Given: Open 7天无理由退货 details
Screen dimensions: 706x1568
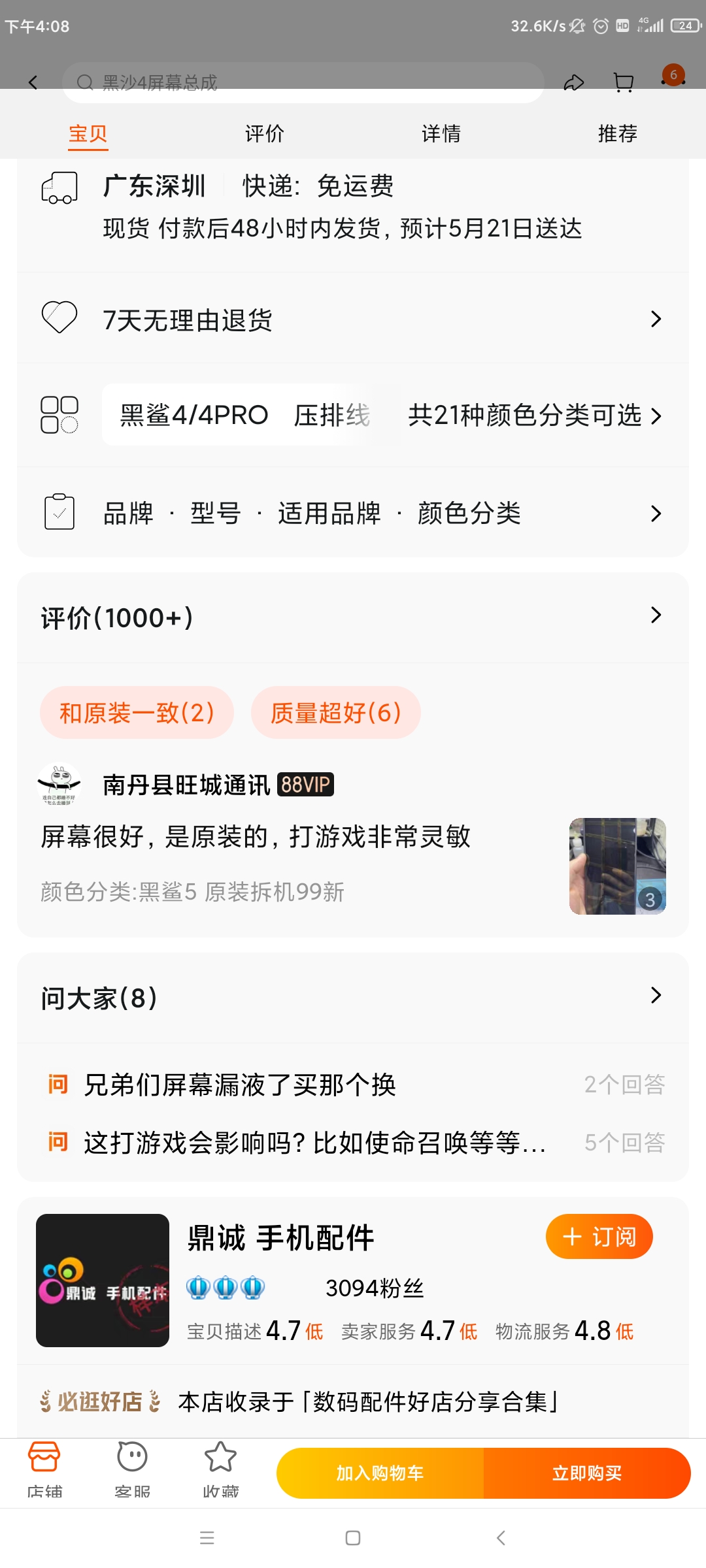Looking at the screenshot, I should click(353, 319).
